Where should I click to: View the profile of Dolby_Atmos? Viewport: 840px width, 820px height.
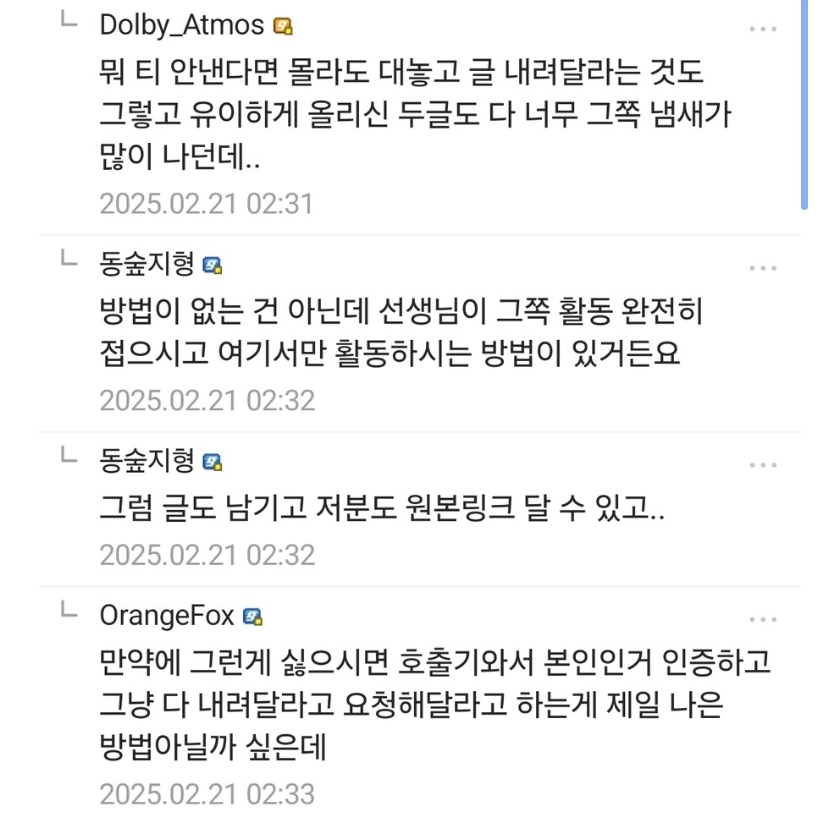(182, 25)
